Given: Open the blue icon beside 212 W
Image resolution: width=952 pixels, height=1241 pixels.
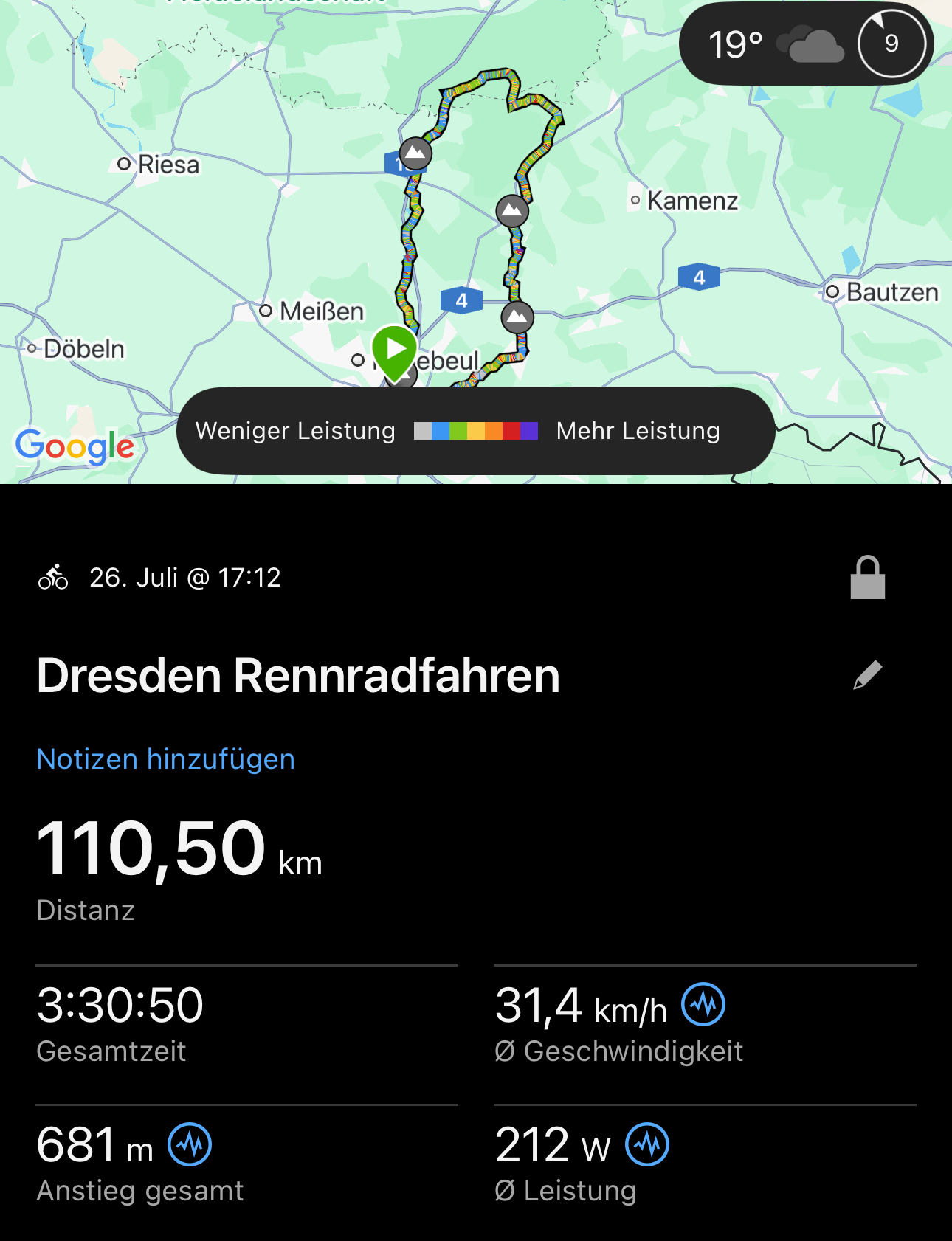Looking at the screenshot, I should (x=647, y=1144).
